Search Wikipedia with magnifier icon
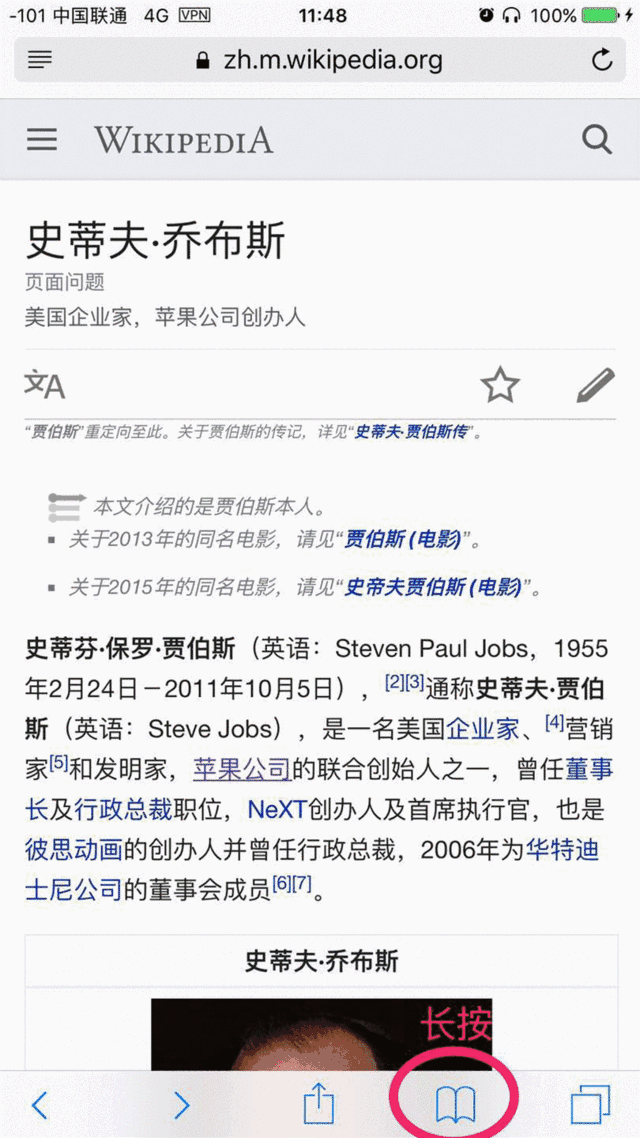This screenshot has height=1138, width=640. 597,140
